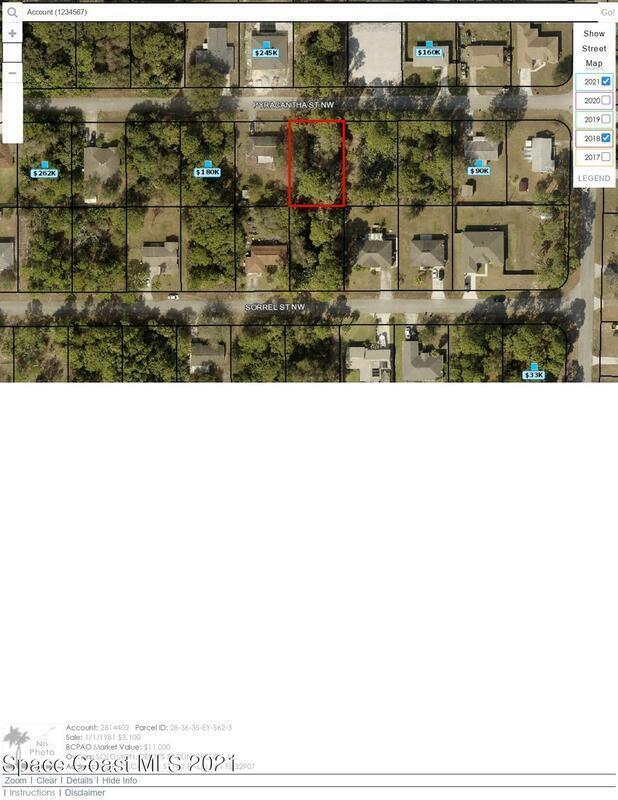
Task: Open the LEGEND panel
Action: click(594, 179)
